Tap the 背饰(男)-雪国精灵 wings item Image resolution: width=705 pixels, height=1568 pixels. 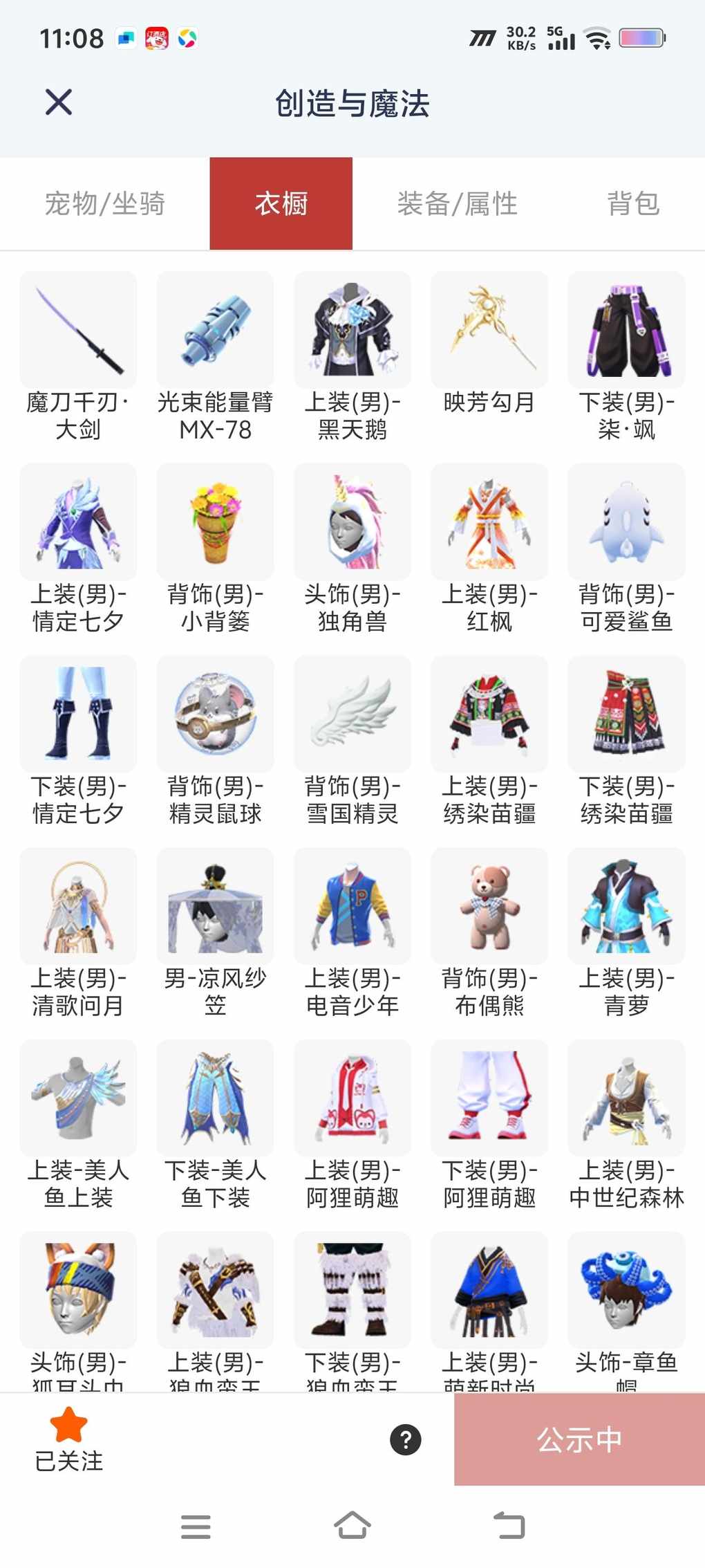tap(352, 714)
